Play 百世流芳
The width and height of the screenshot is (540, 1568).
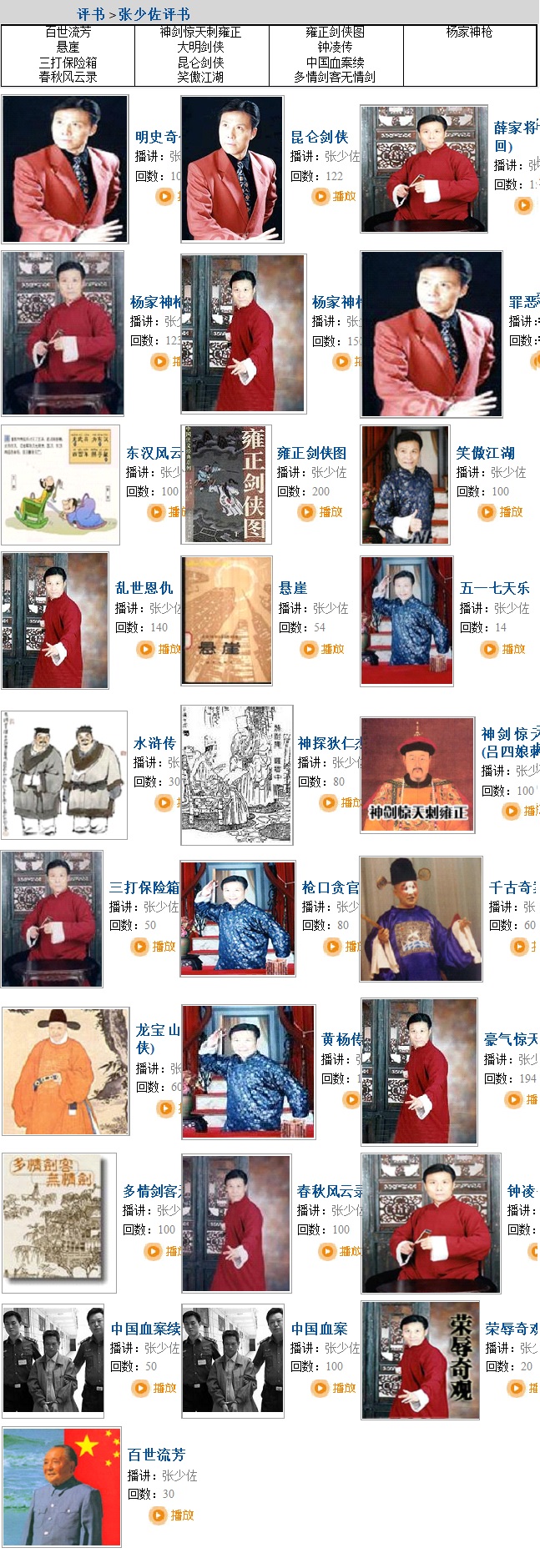click(172, 1515)
